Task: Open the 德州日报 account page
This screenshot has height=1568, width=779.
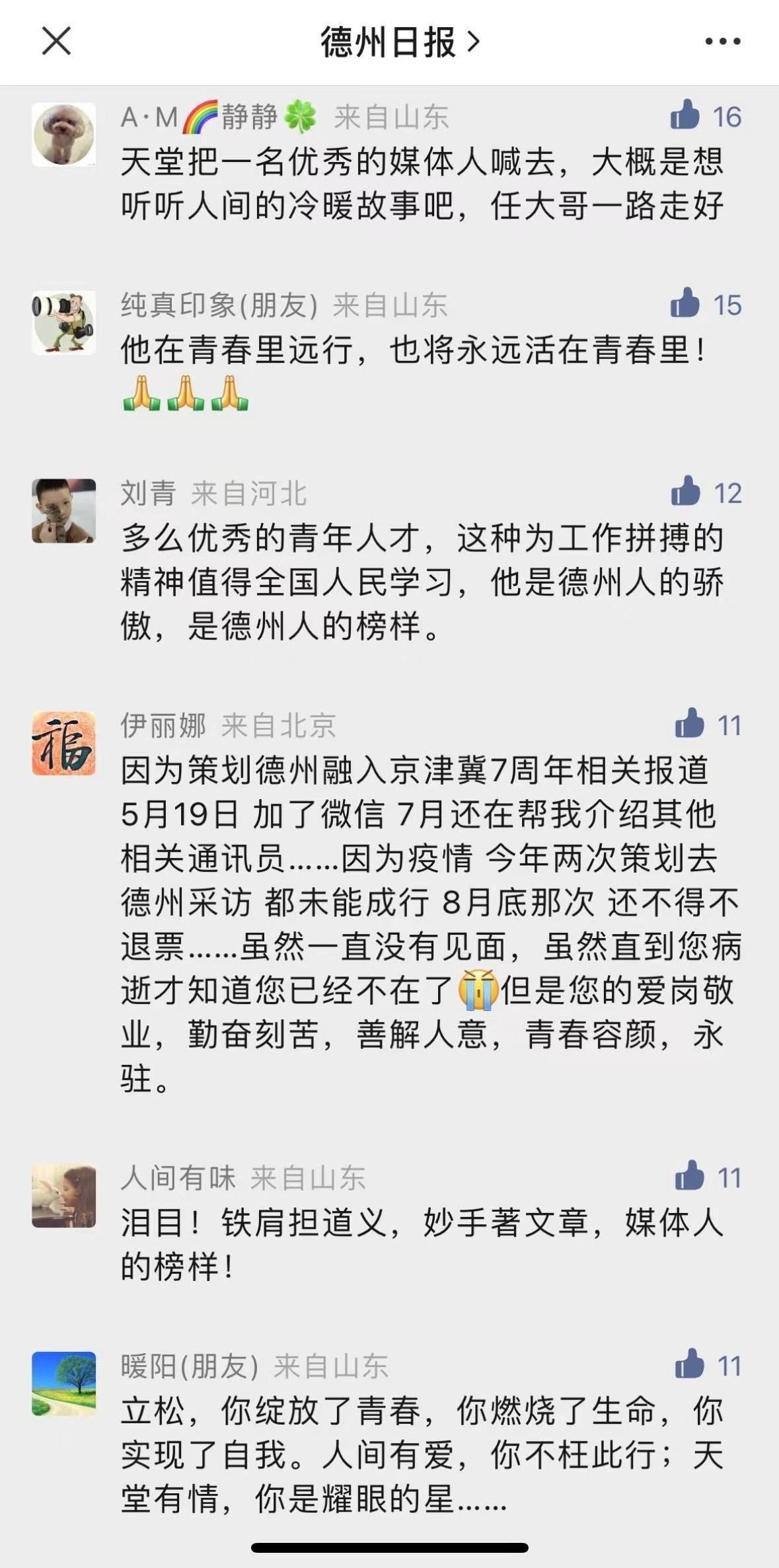Action: click(x=398, y=42)
